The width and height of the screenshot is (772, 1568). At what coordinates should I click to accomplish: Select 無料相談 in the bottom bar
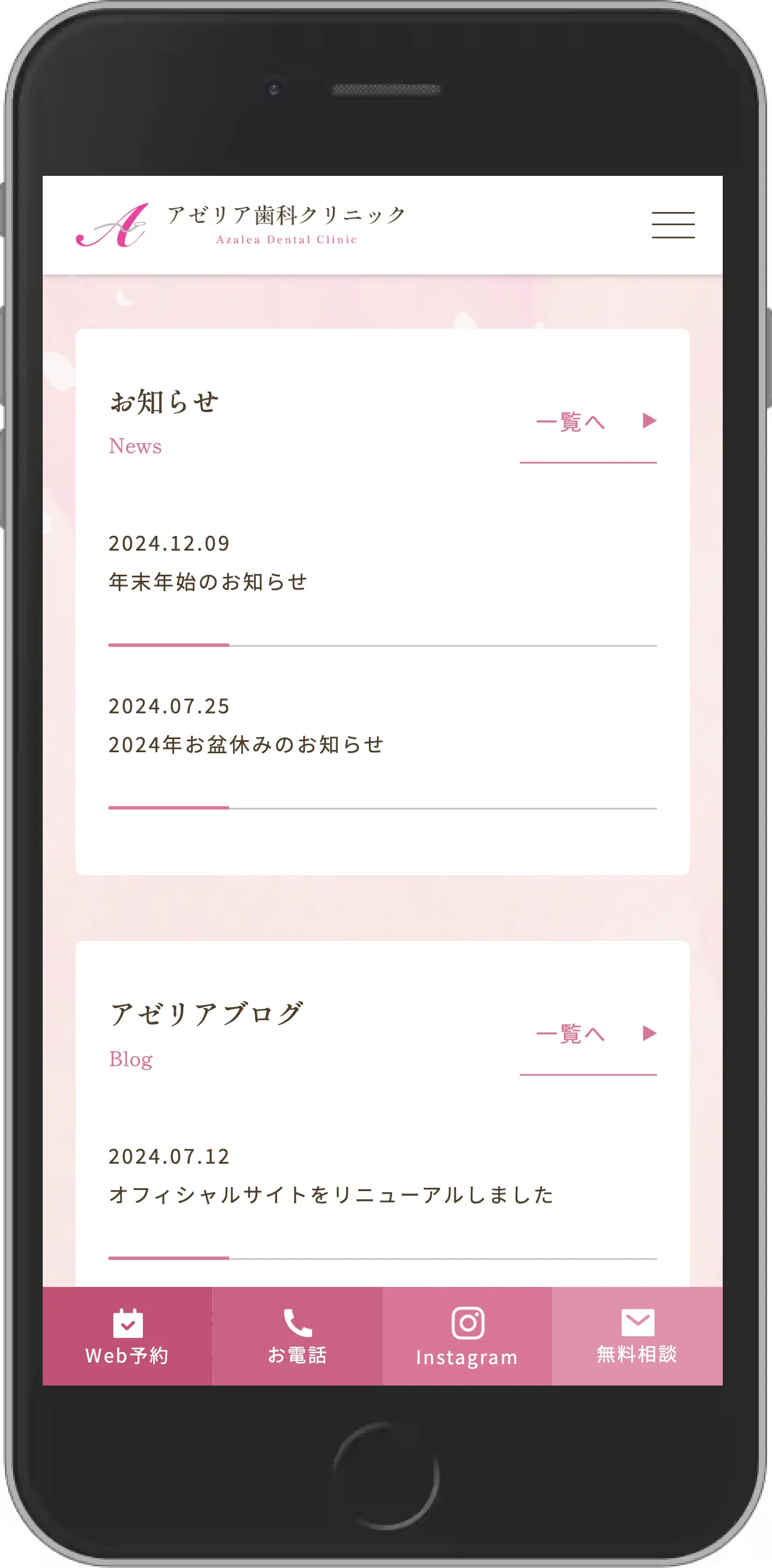coord(637,1336)
